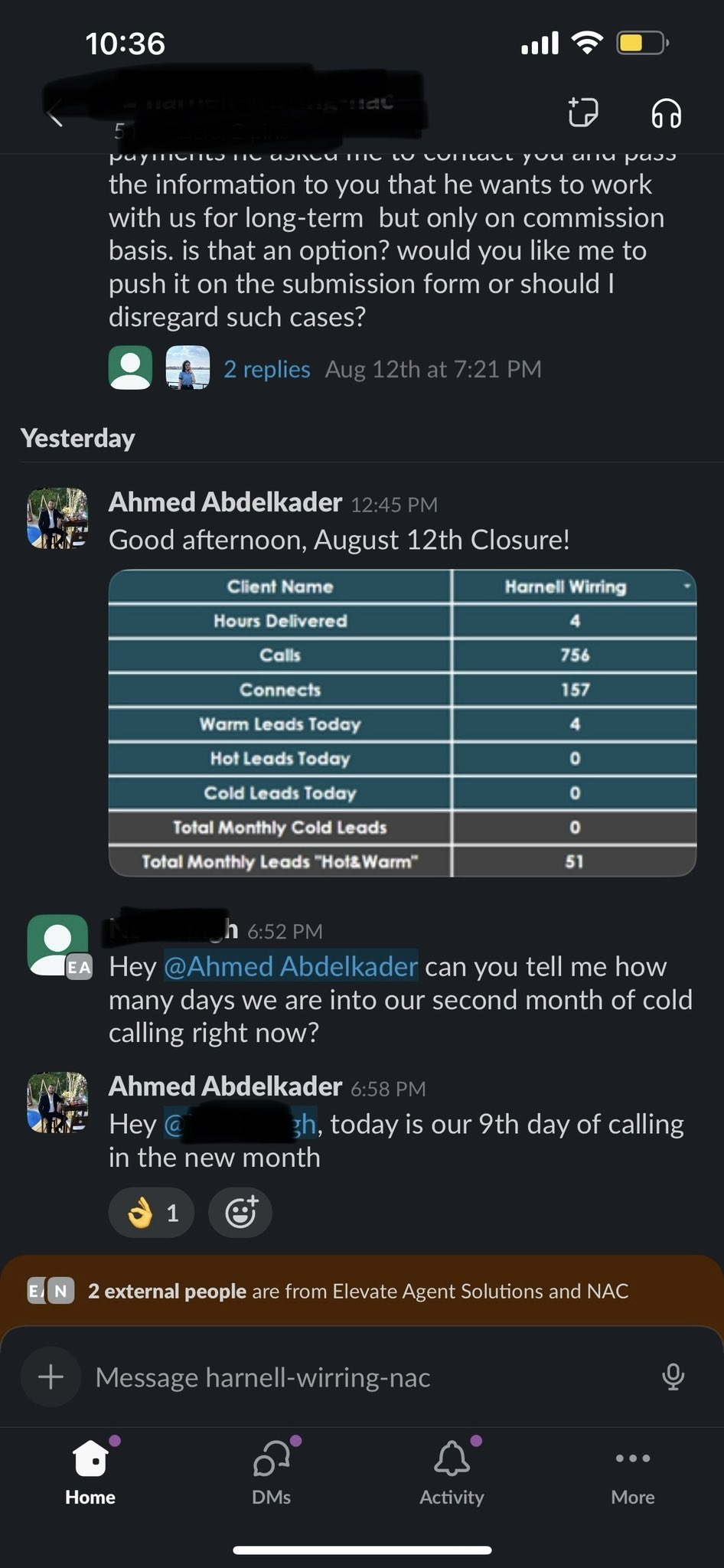The image size is (724, 1568).
Task: Open Ahmed Abdelkader's profile from the 12:45 PM message
Action: [57, 518]
